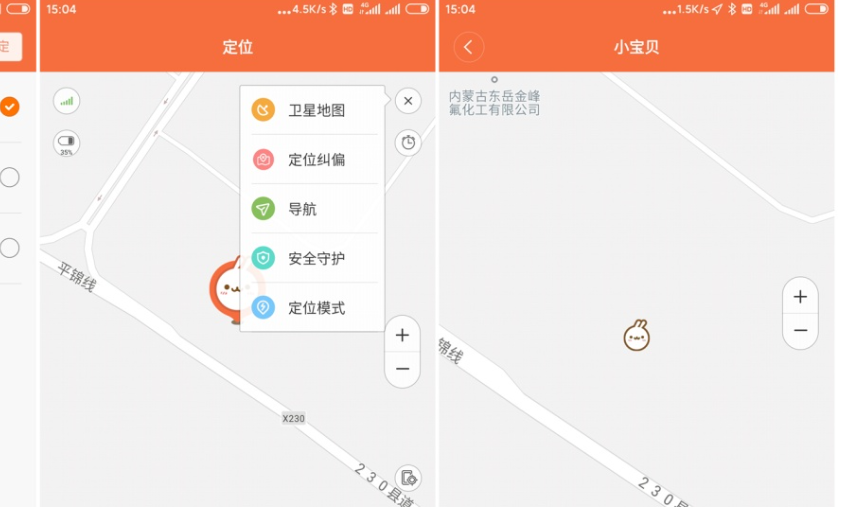
Task: Zoom in on the 小宝贝 map
Action: click(x=800, y=297)
